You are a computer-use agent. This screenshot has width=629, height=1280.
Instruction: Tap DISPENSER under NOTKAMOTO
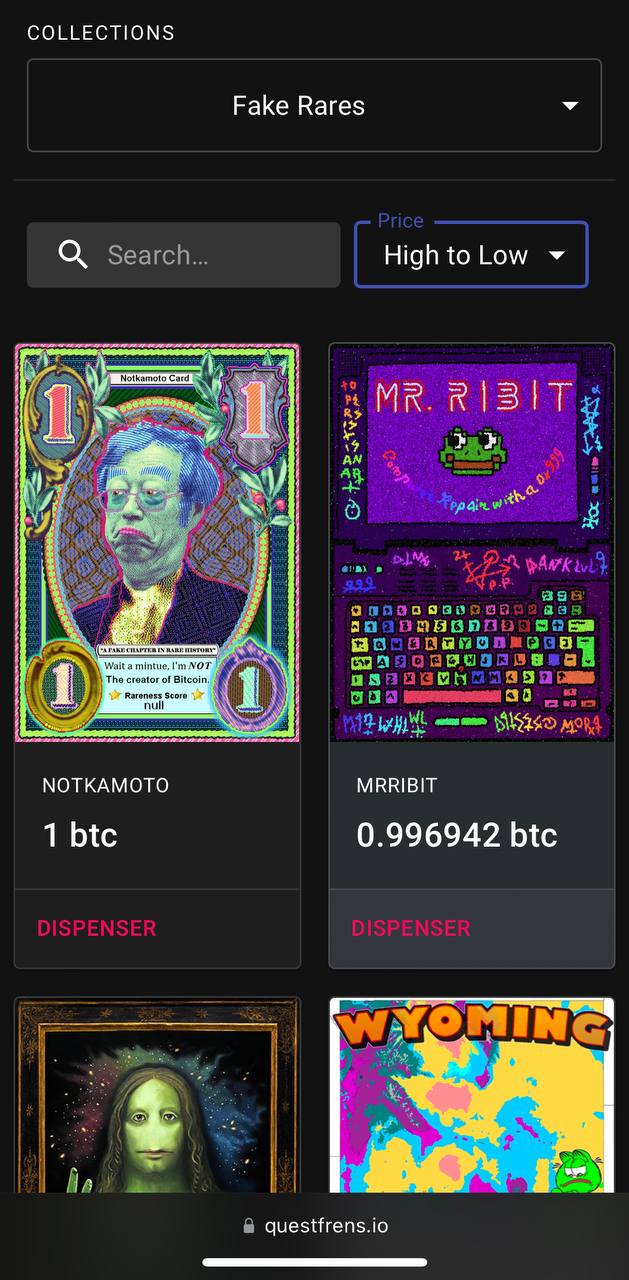pos(97,928)
